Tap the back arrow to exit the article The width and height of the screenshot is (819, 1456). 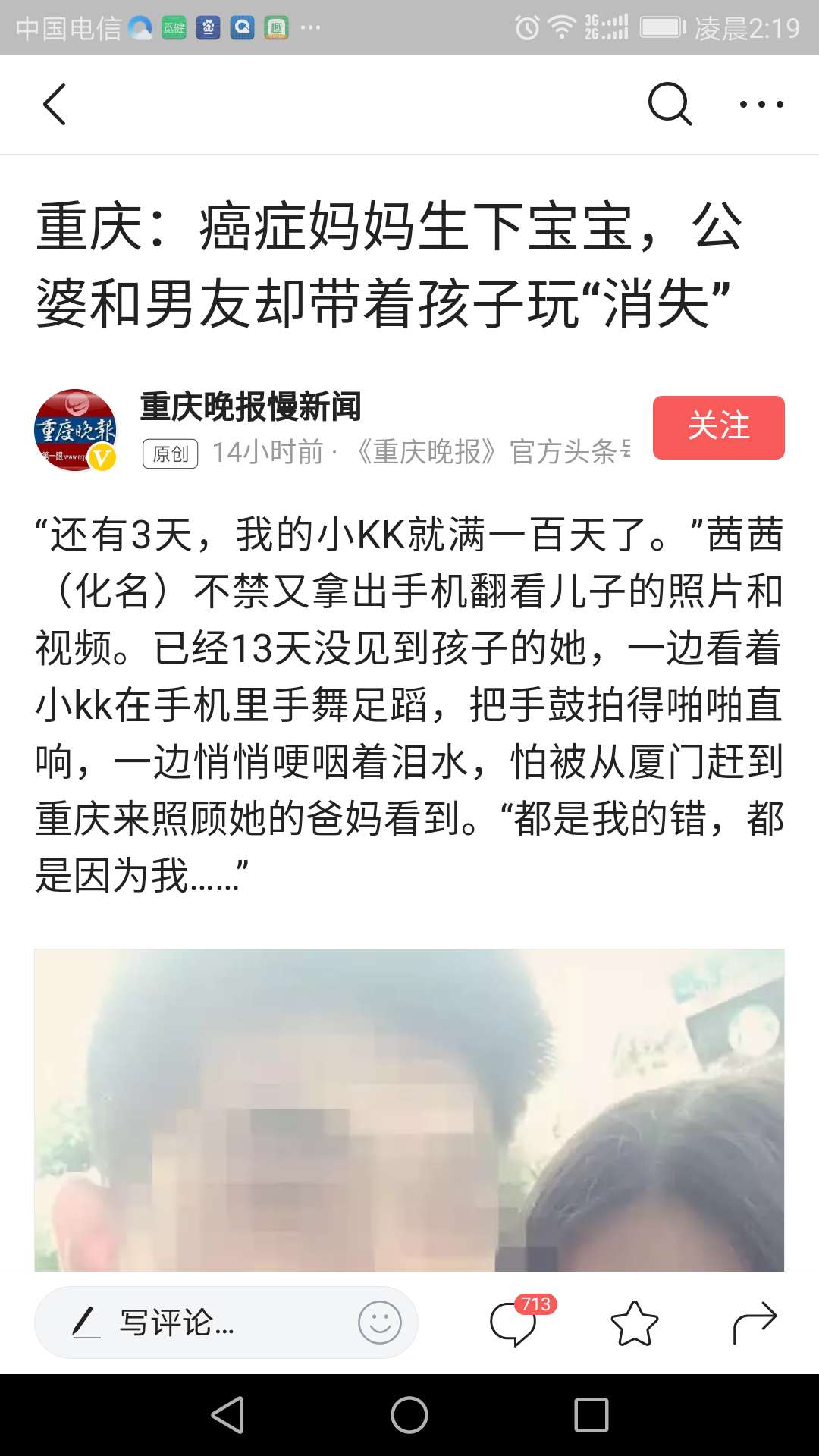click(x=55, y=104)
